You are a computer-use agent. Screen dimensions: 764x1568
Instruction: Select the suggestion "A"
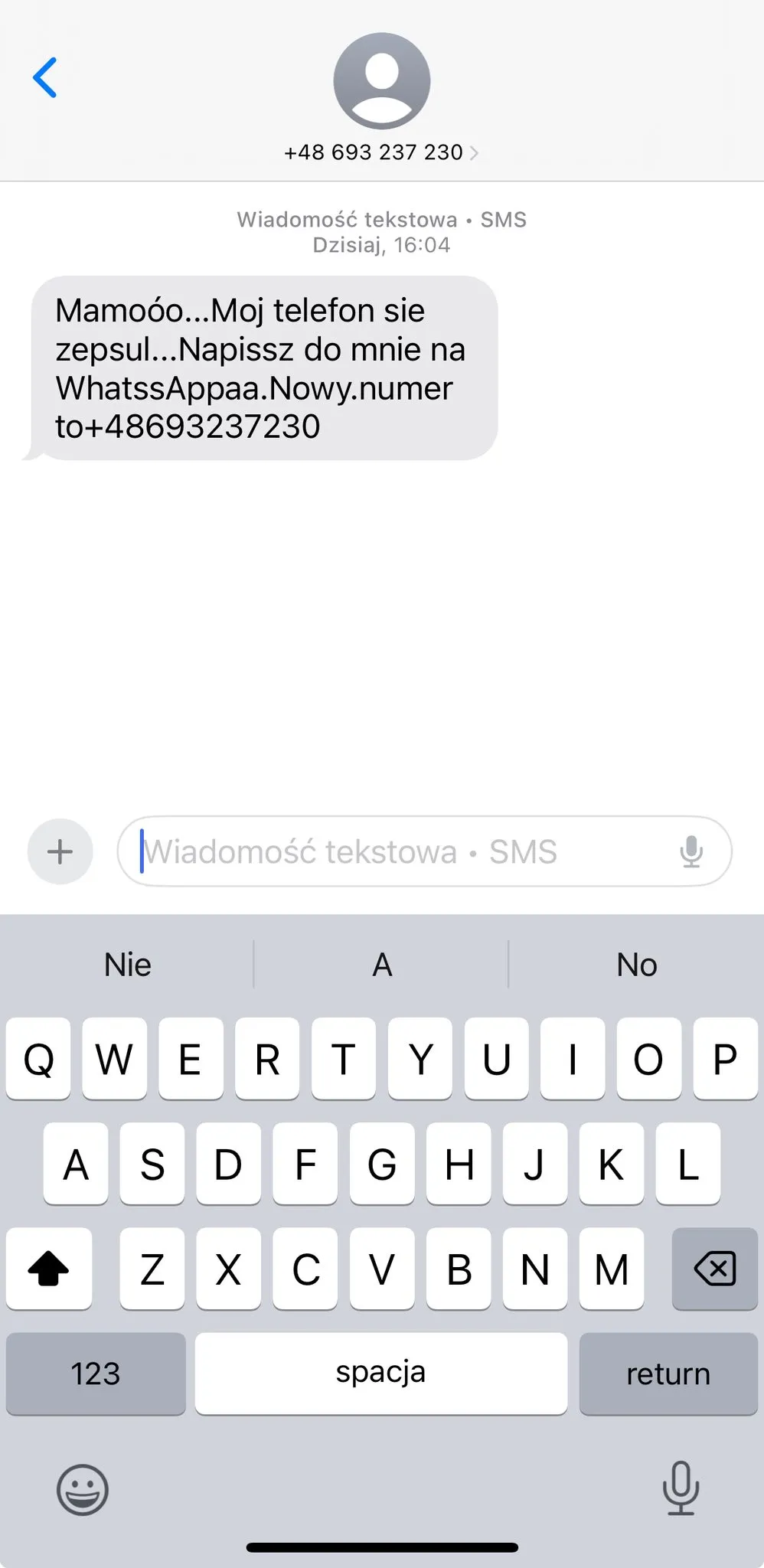coord(381,965)
